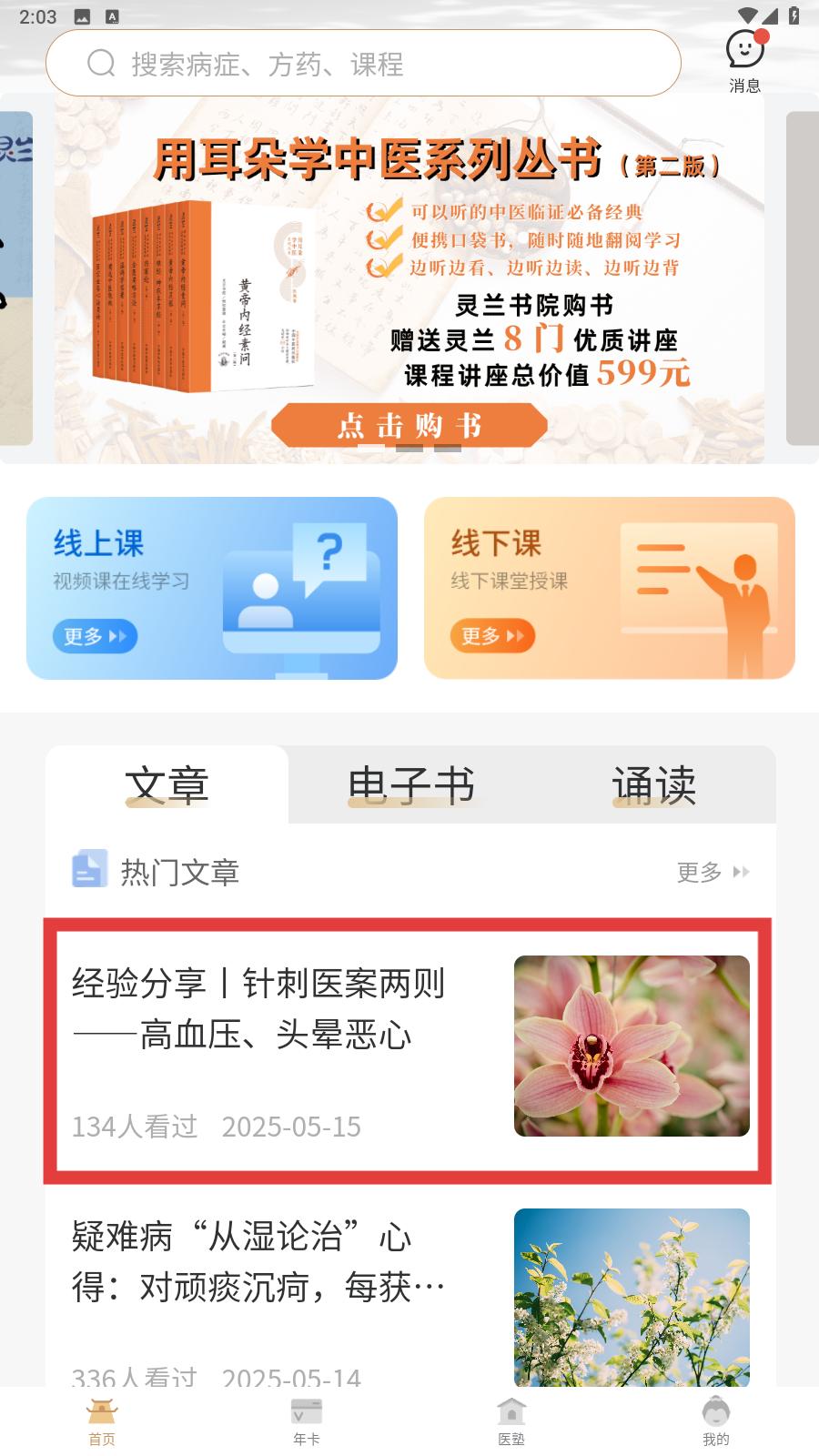
Task: Go to 年卡 in the bottom navigation
Action: [307, 1421]
